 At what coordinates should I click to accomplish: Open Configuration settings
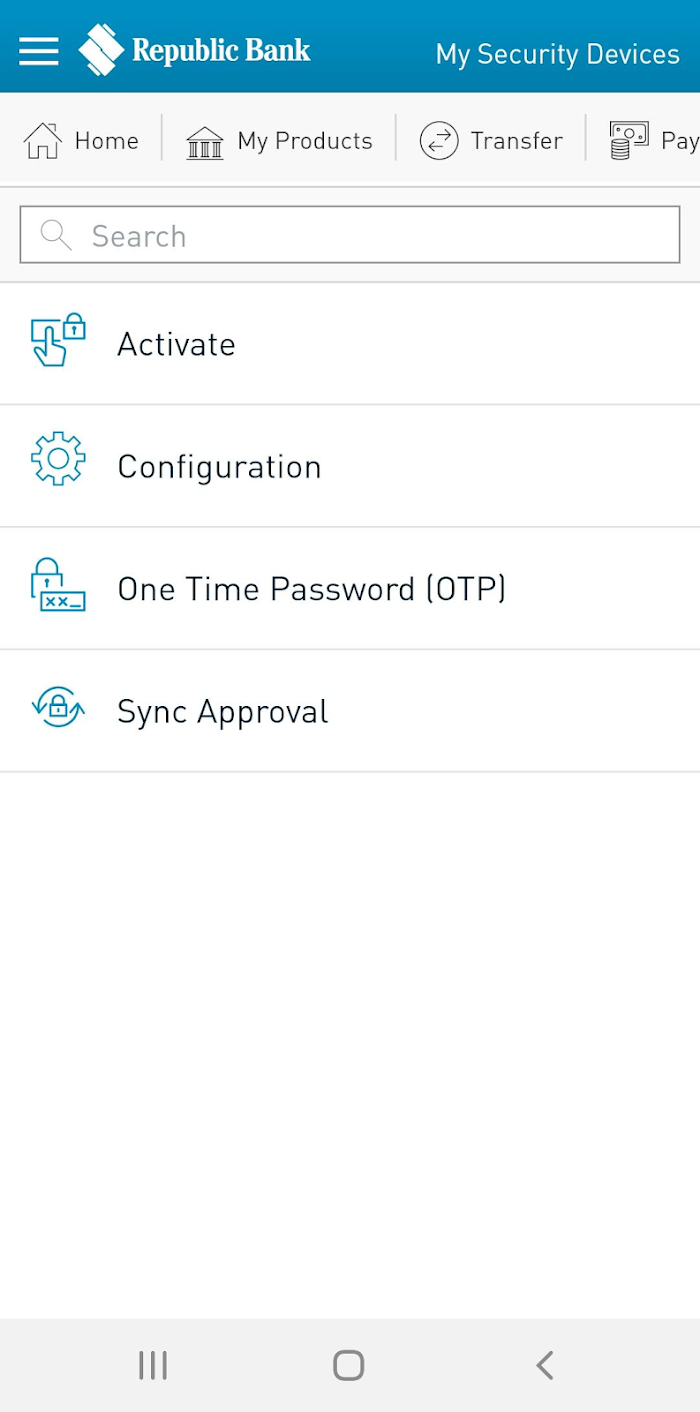pyautogui.click(x=350, y=466)
